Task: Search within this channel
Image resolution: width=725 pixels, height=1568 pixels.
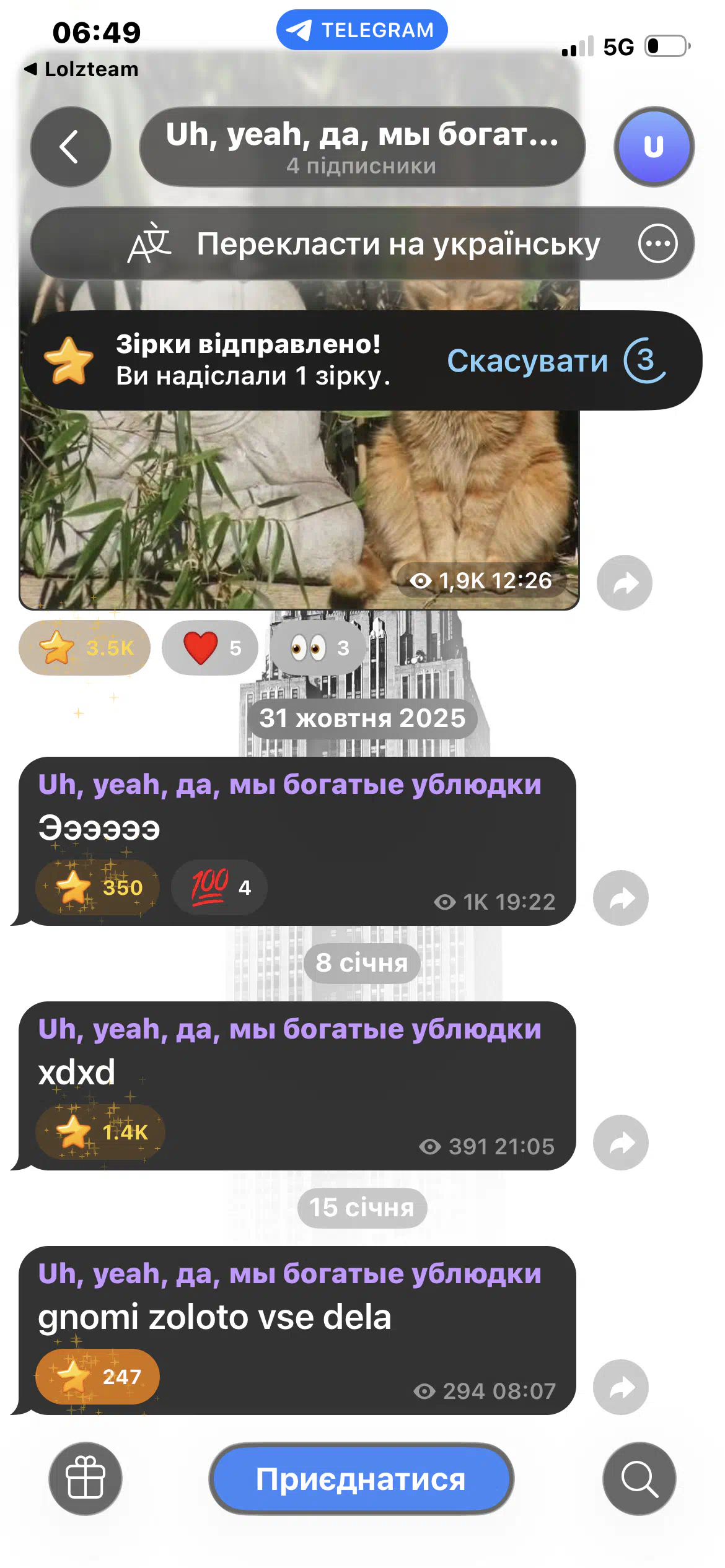Action: click(639, 1479)
